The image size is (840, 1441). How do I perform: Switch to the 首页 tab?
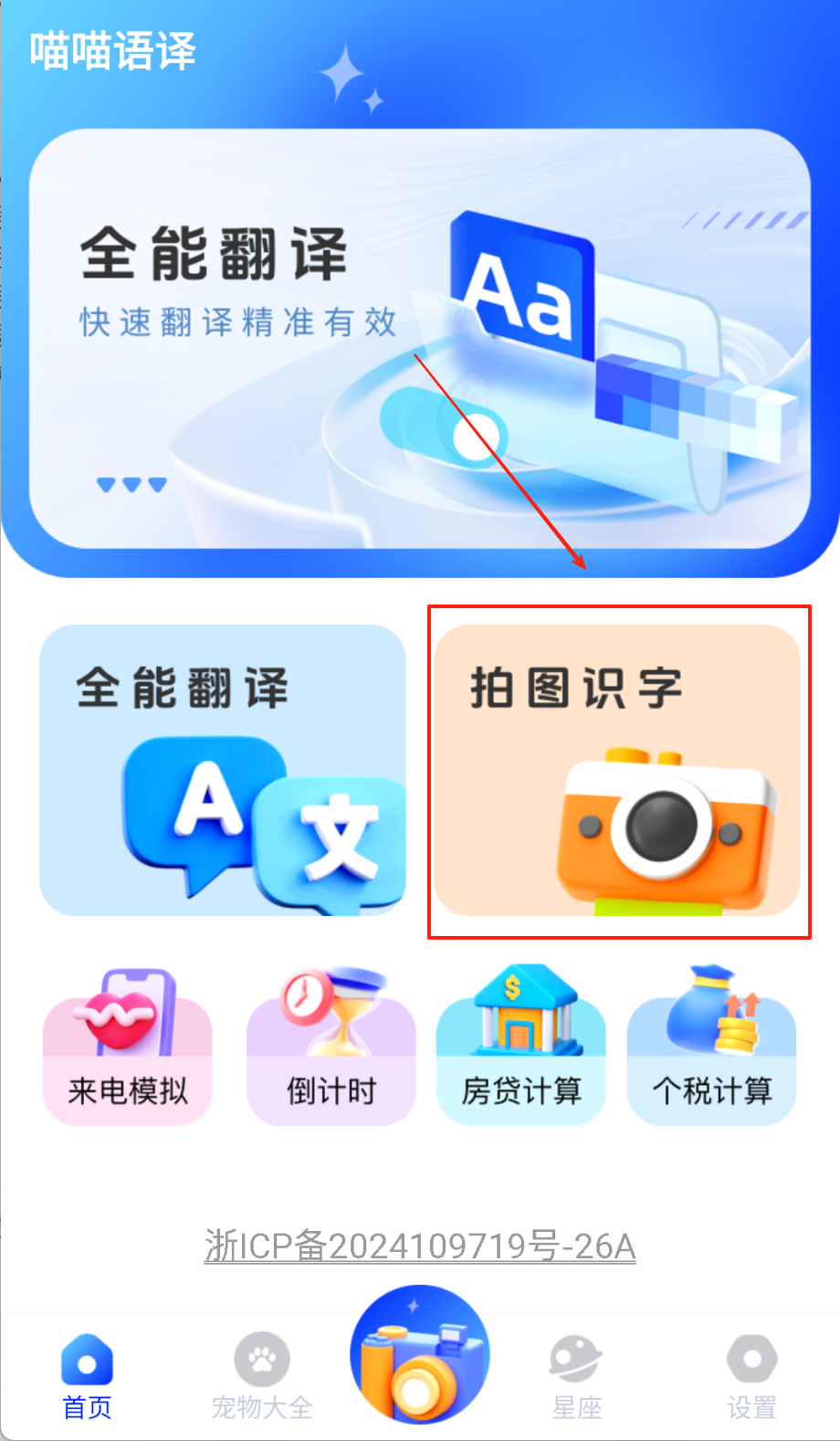coord(87,1377)
